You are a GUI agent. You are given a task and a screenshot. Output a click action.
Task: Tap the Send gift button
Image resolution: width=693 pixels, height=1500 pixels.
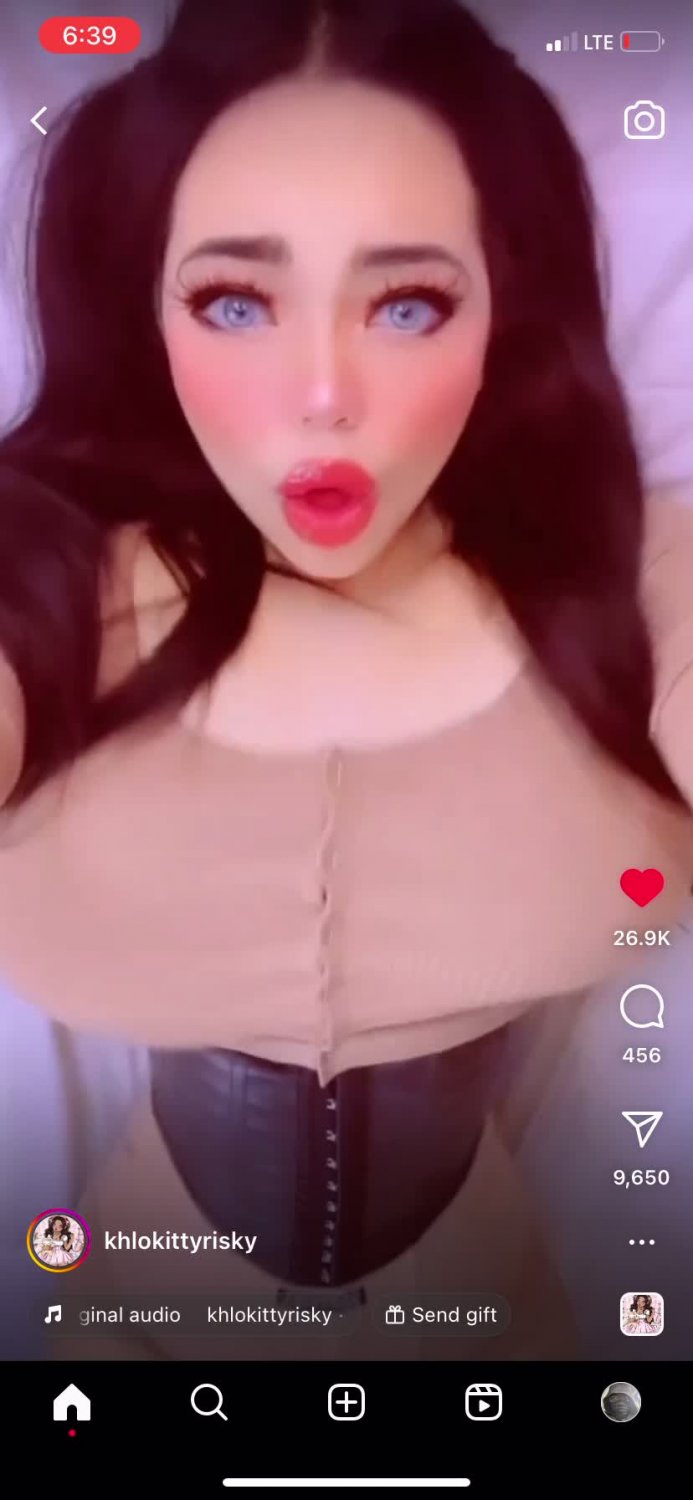[441, 1315]
